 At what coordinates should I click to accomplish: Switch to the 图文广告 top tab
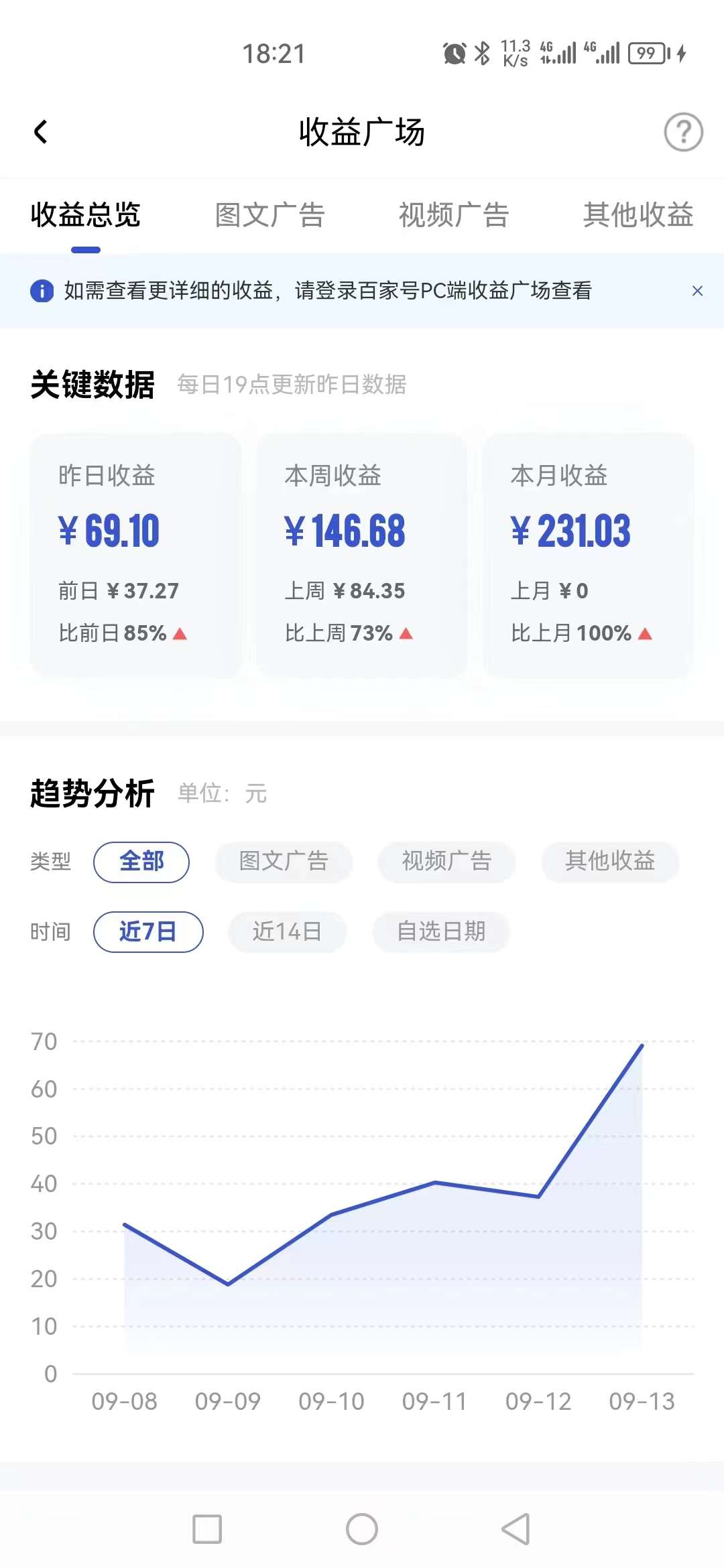pyautogui.click(x=270, y=215)
